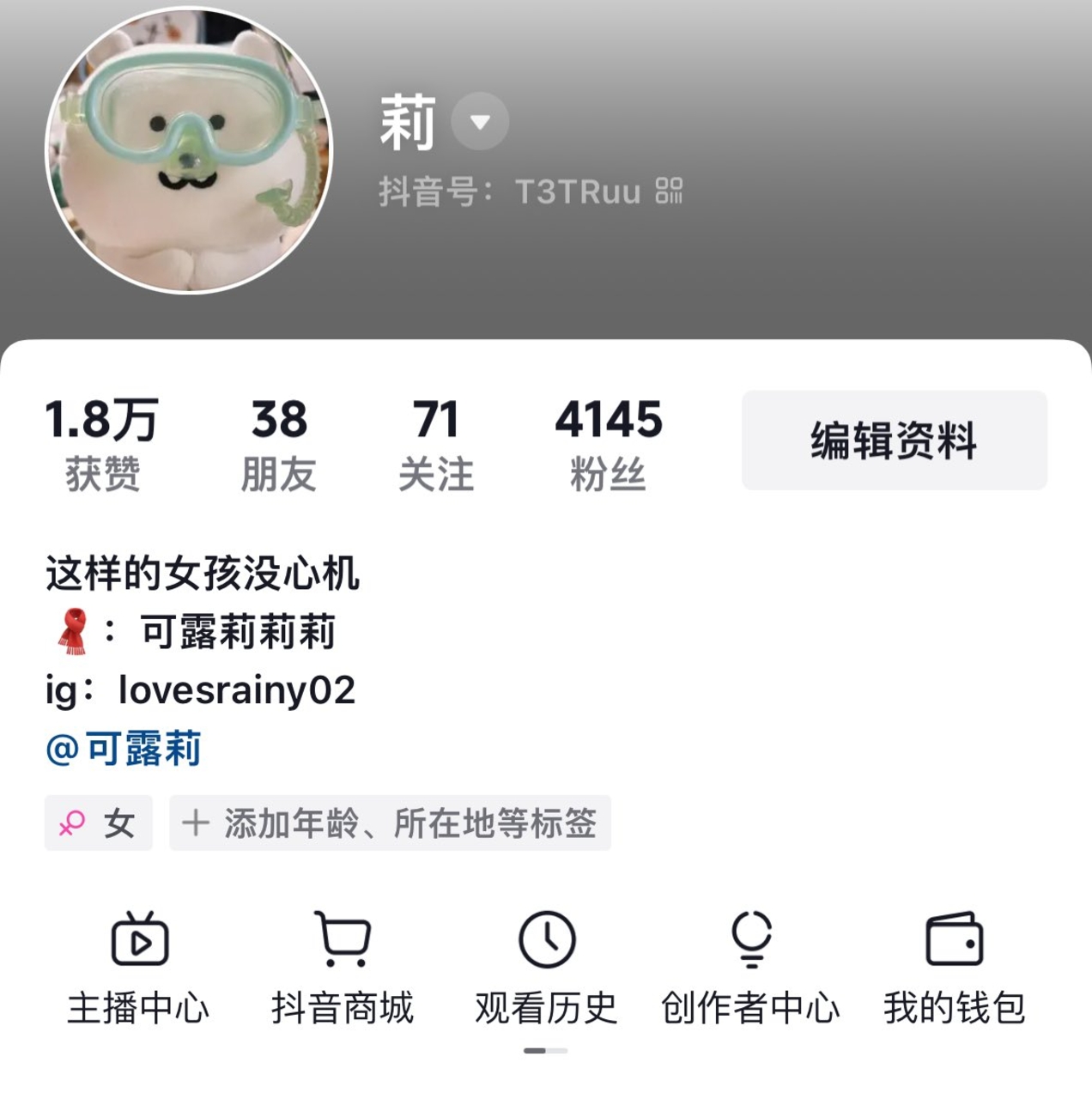This screenshot has height=1099, width=1092.
Task: Add age and location tags
Action: point(390,823)
